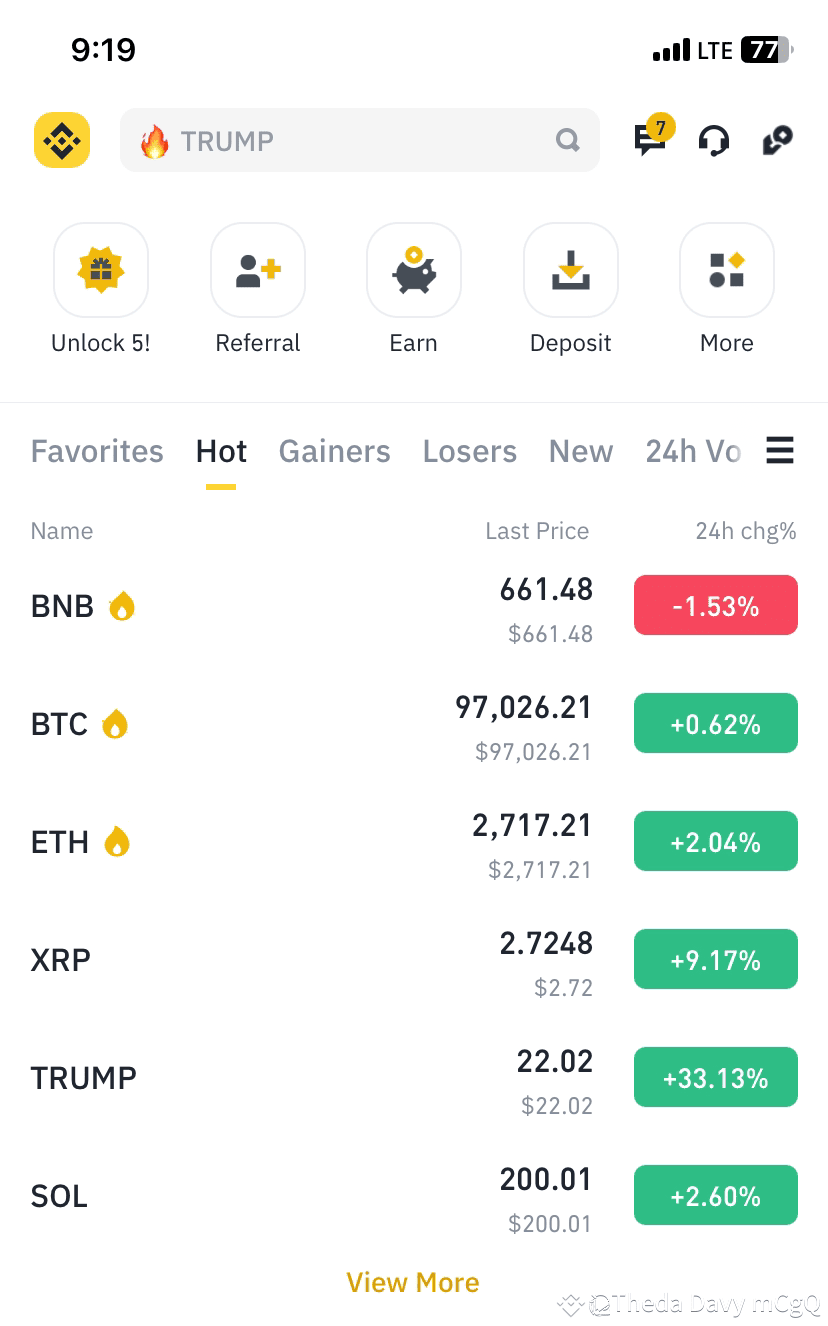Open the Losers market tab
Image resolution: width=828 pixels, height=1326 pixels.
tap(469, 451)
